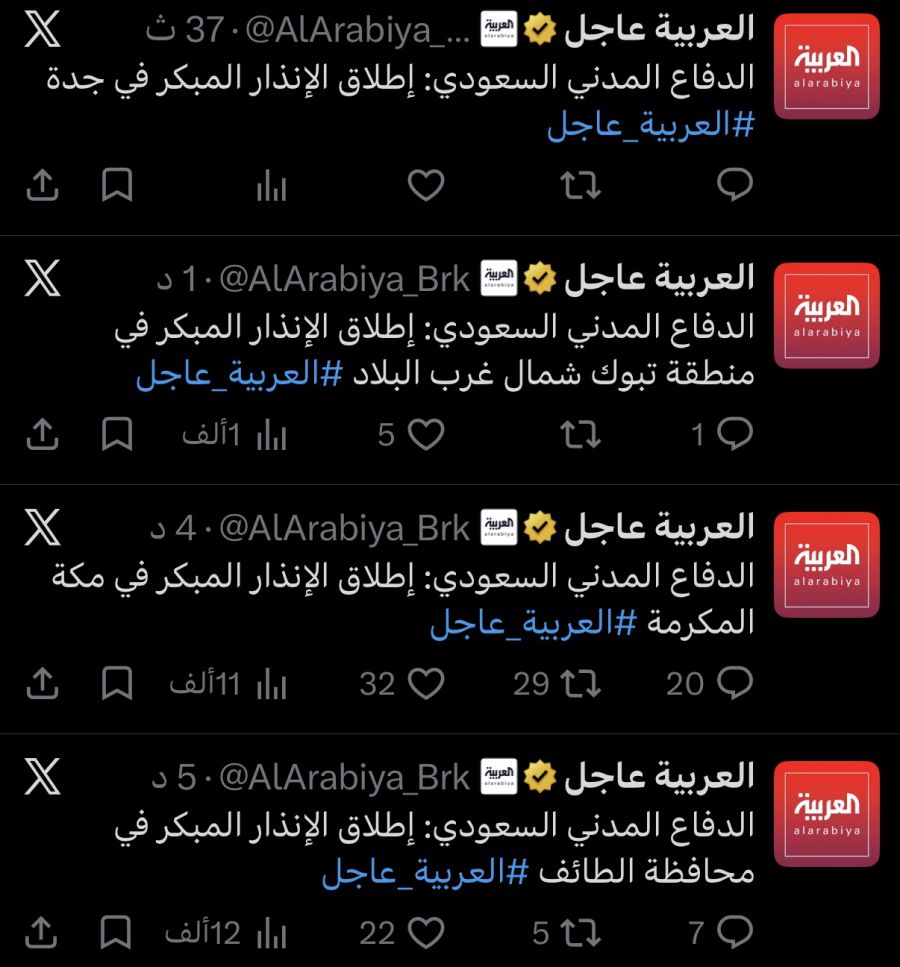Screen dimensions: 900x967
Task: Repost the Makkah tweet with 29 reposts
Action: pyautogui.click(x=580, y=683)
